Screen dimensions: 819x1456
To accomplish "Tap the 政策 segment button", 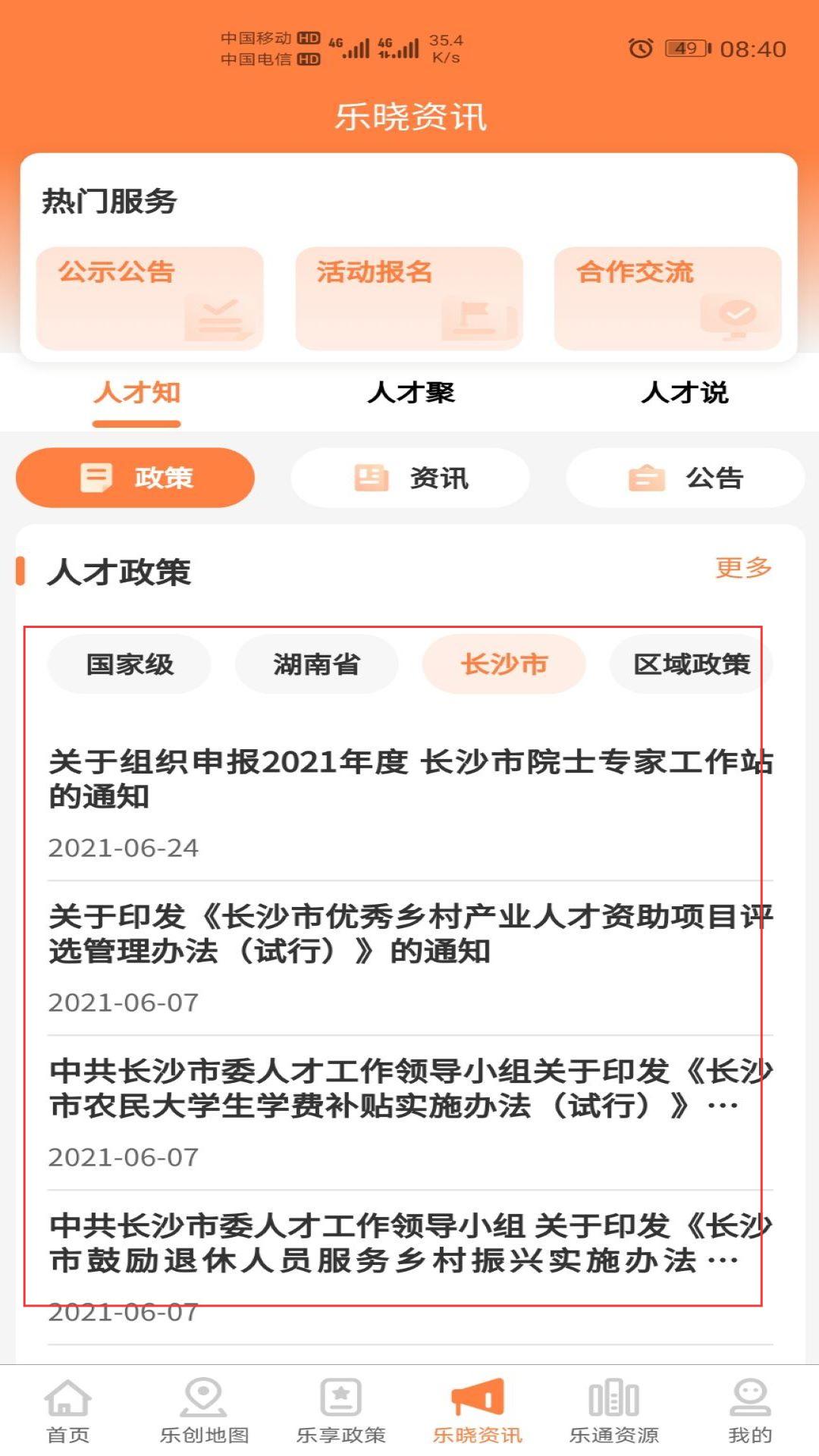I will coord(135,478).
